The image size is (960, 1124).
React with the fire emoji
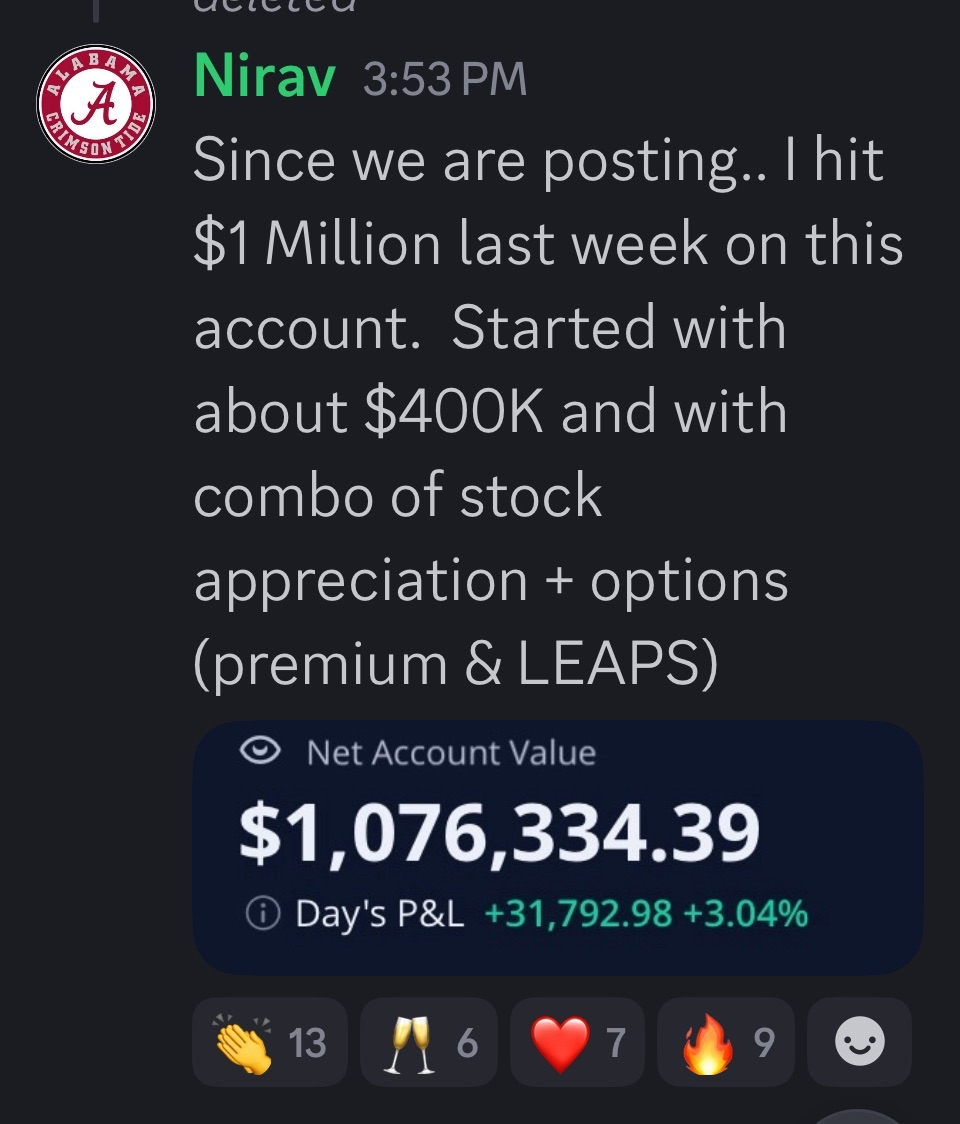(x=727, y=1042)
